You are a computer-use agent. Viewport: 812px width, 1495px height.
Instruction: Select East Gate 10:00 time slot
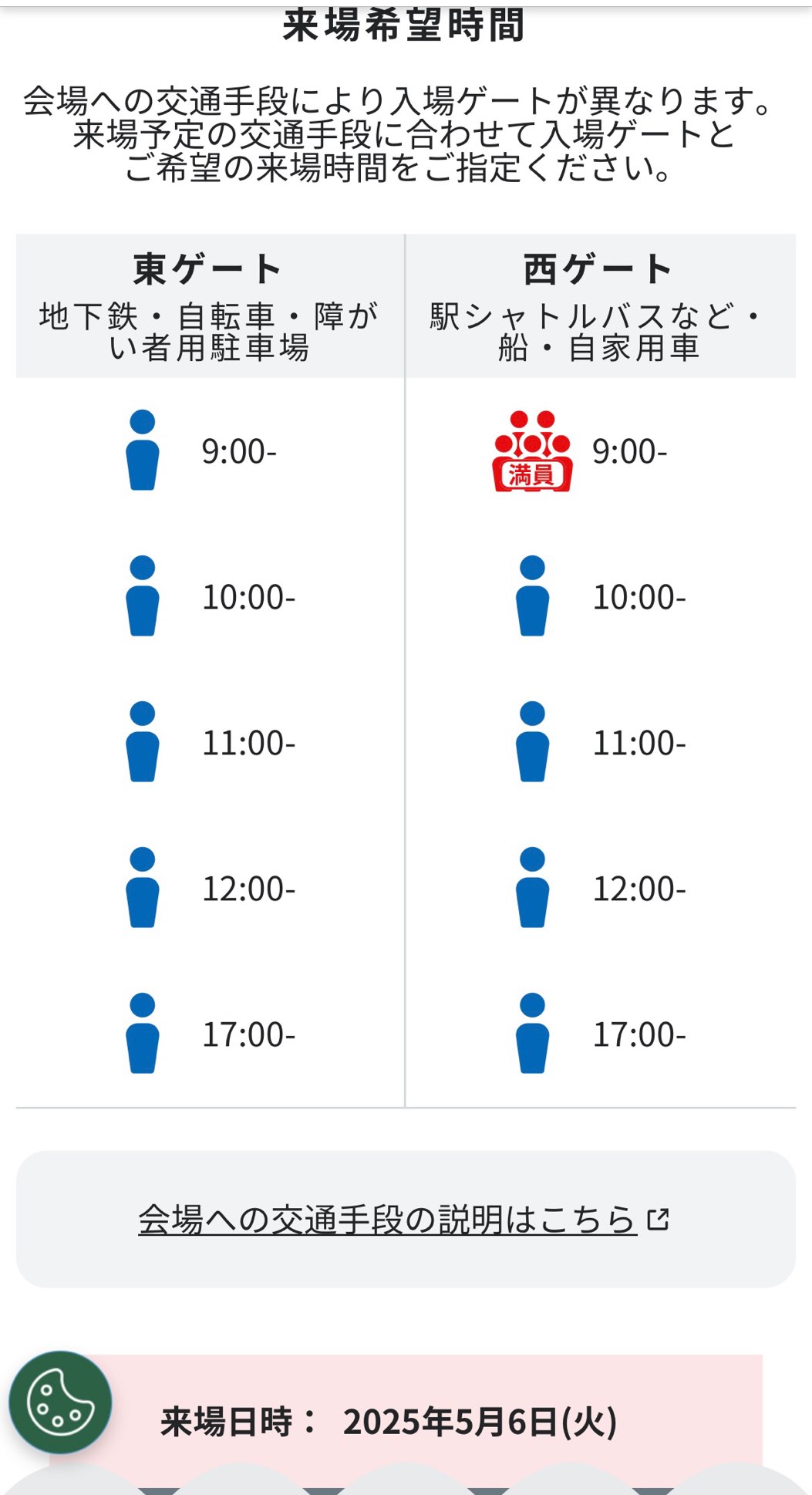(210, 597)
